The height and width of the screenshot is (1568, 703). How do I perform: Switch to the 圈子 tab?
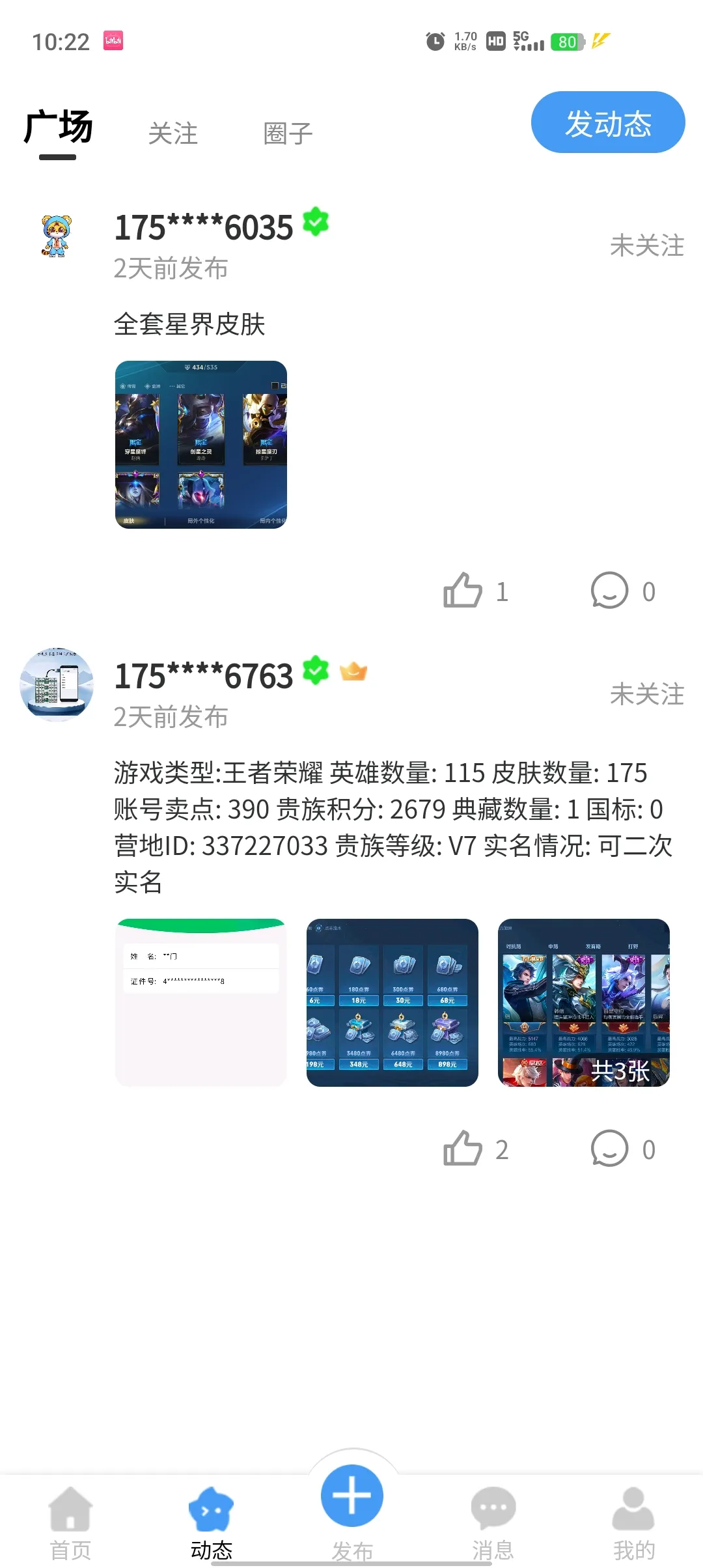288,133
